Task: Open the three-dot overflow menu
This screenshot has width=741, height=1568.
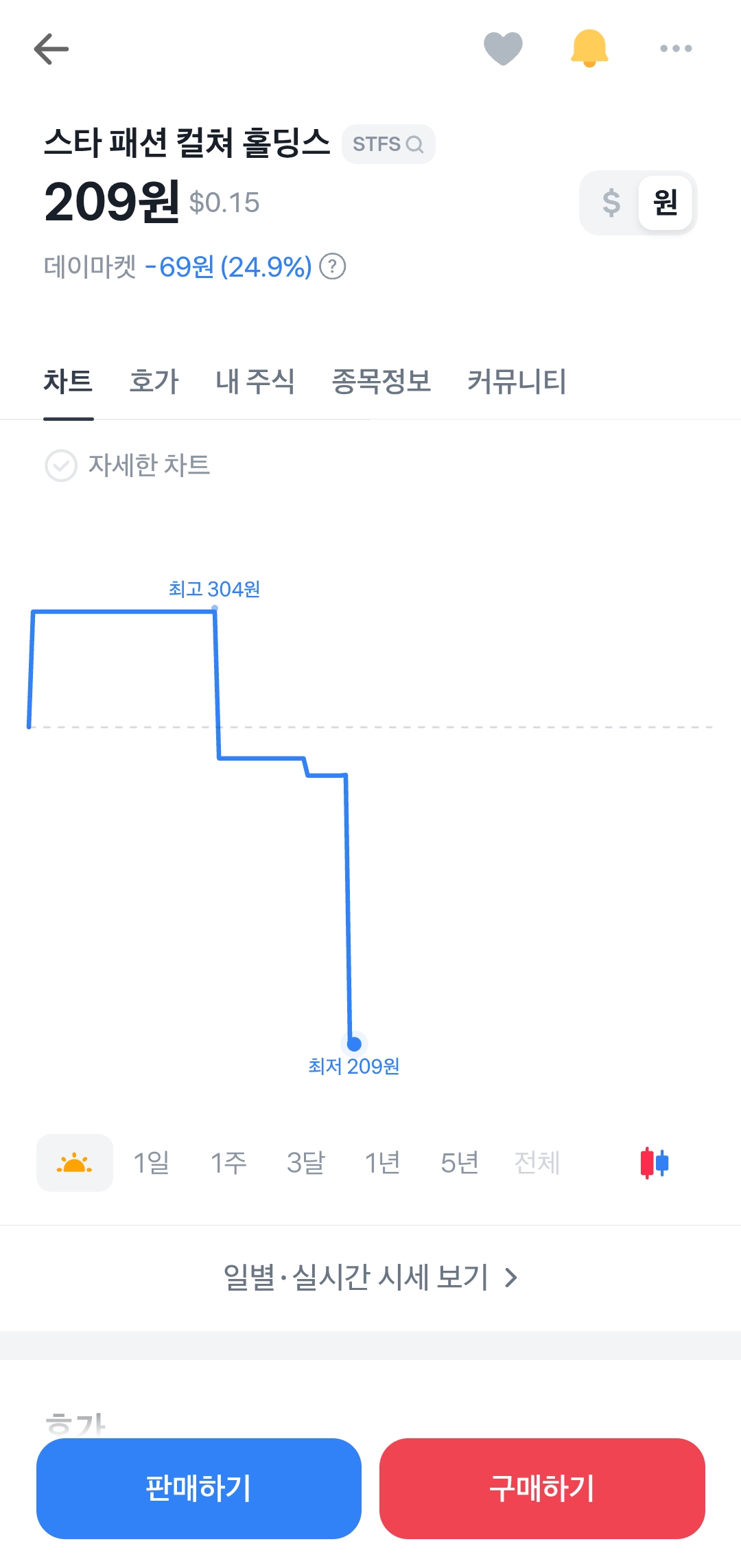Action: 676,48
